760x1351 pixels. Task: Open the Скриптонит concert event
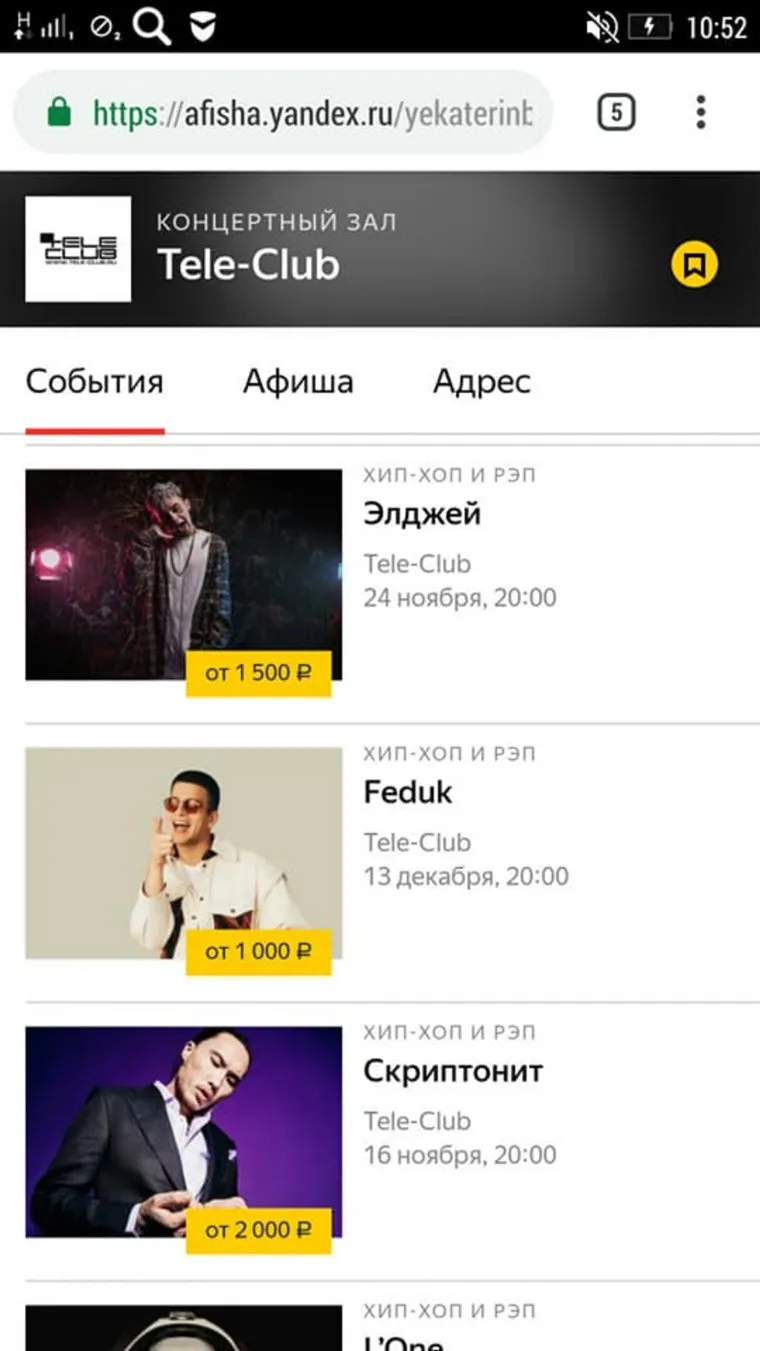(453, 1071)
